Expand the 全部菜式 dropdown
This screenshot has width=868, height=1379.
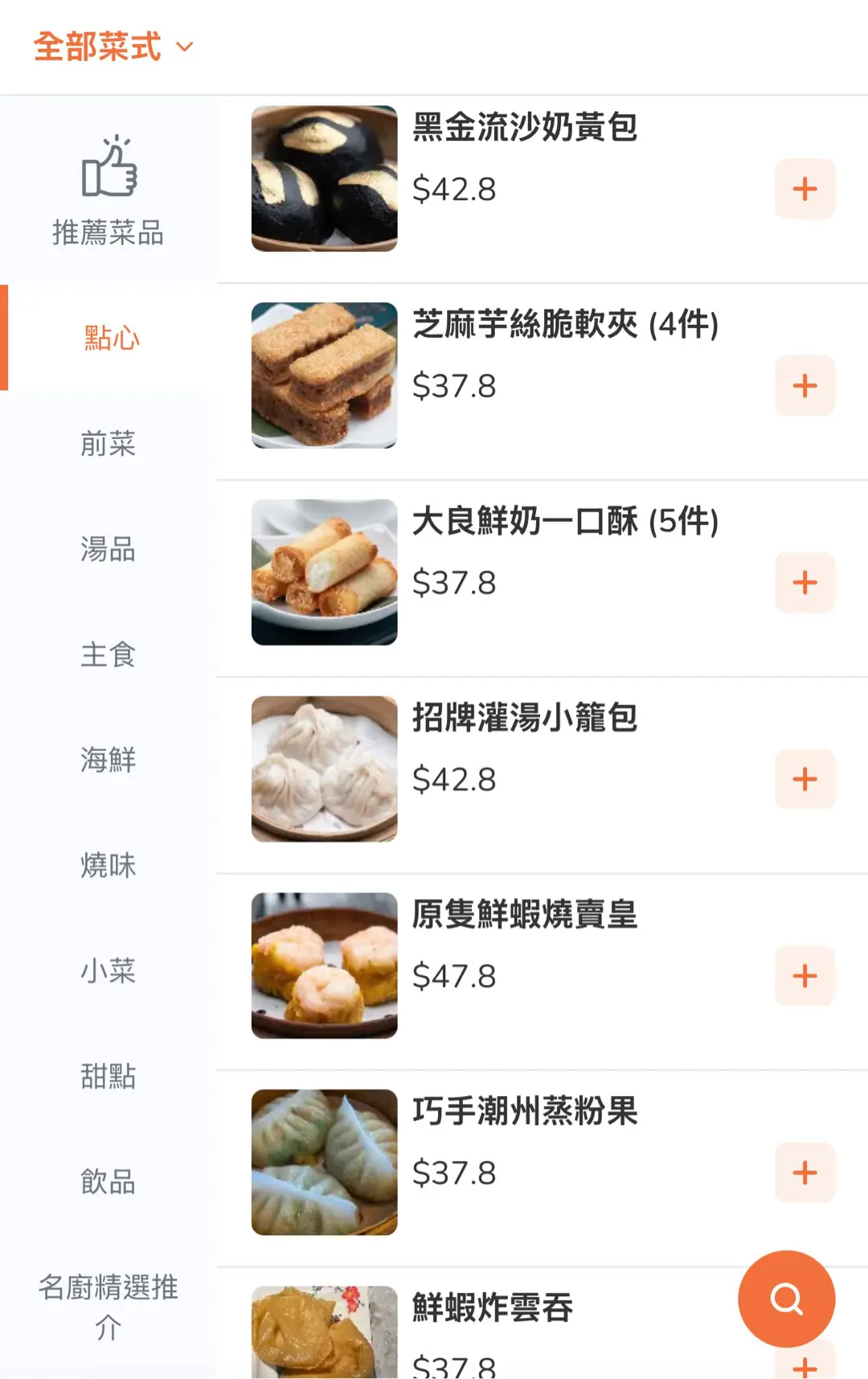pyautogui.click(x=113, y=47)
